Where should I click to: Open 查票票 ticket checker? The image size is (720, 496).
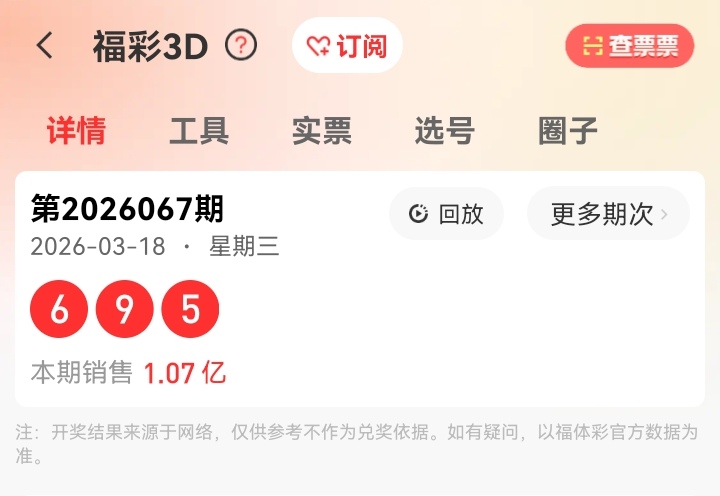click(x=629, y=46)
